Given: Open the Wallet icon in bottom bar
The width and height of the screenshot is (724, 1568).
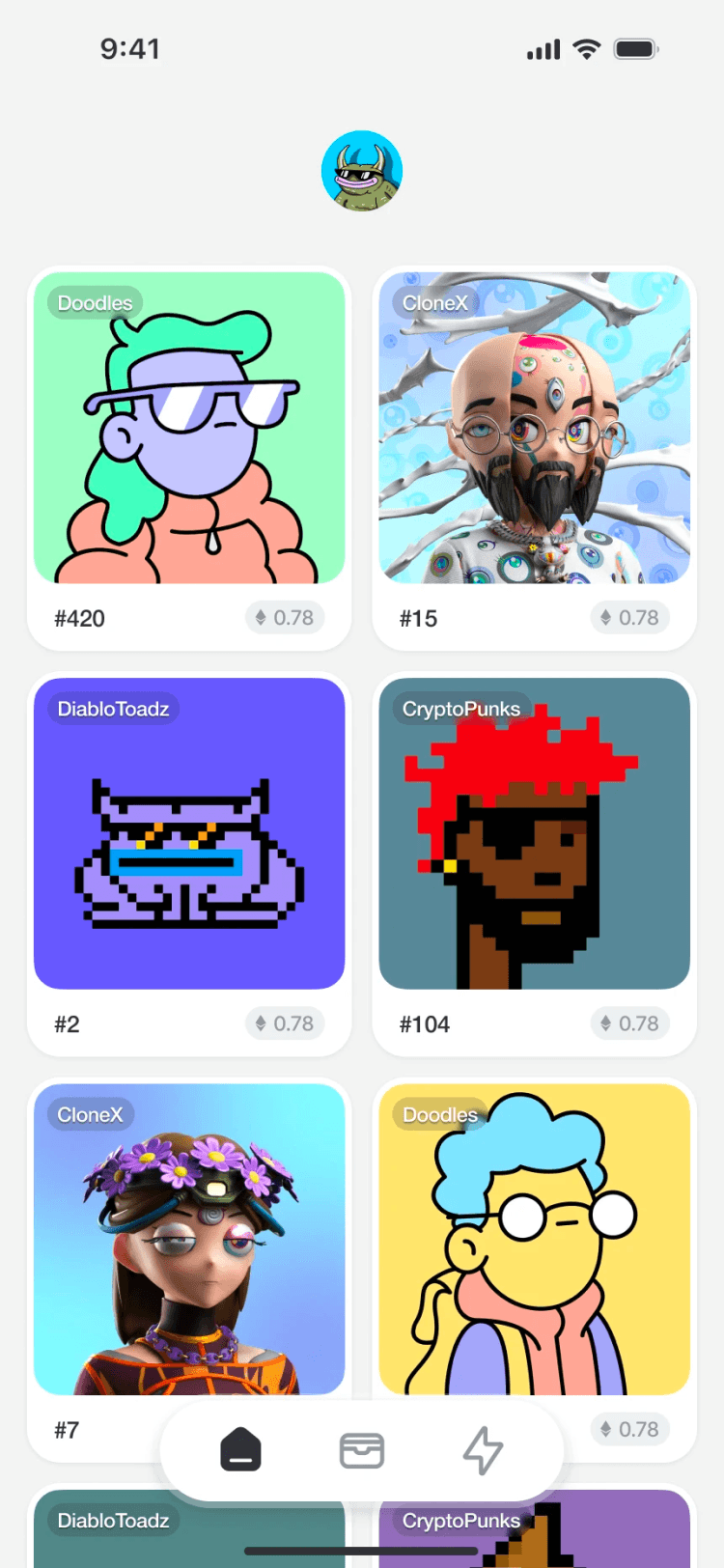Looking at the screenshot, I should pyautogui.click(x=362, y=1449).
